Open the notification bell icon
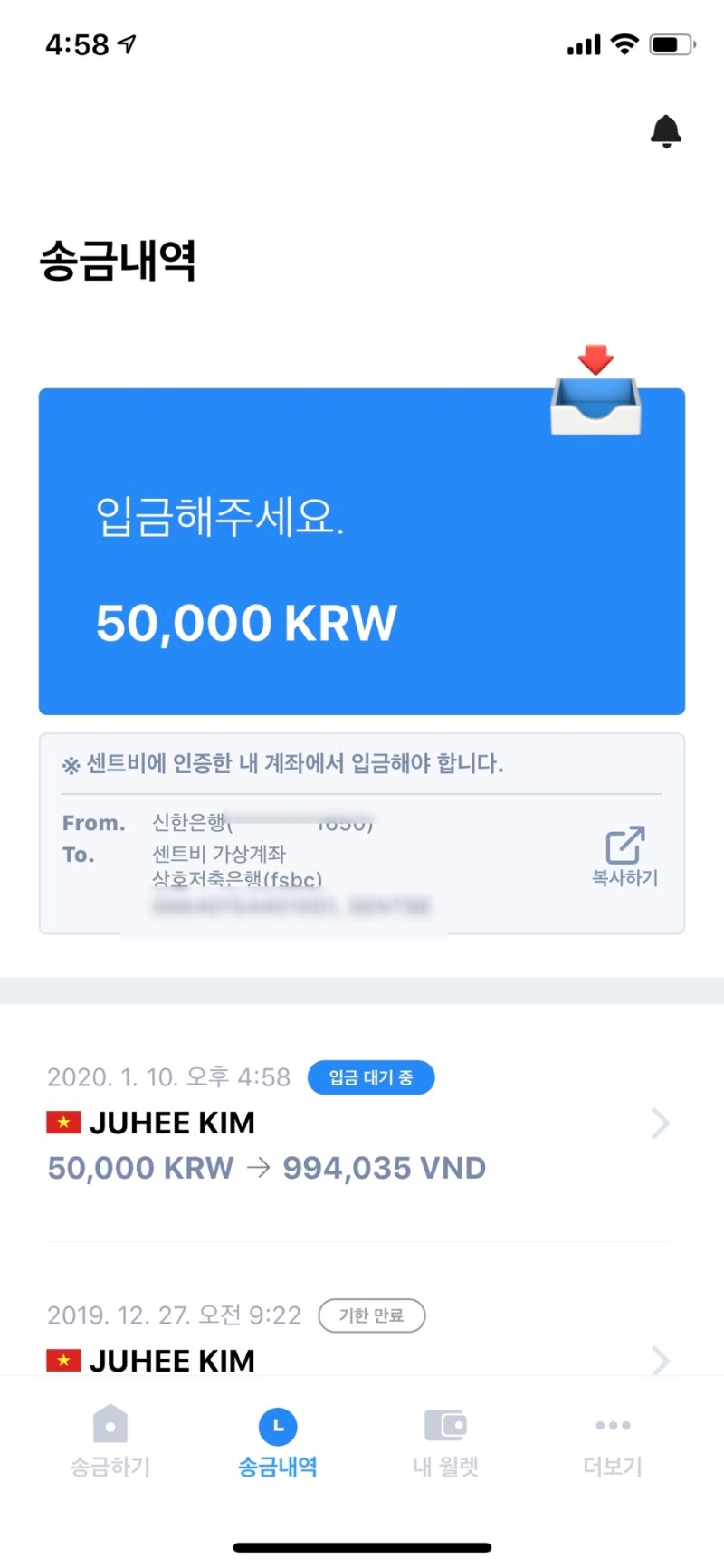Image resolution: width=724 pixels, height=1568 pixels. (666, 132)
